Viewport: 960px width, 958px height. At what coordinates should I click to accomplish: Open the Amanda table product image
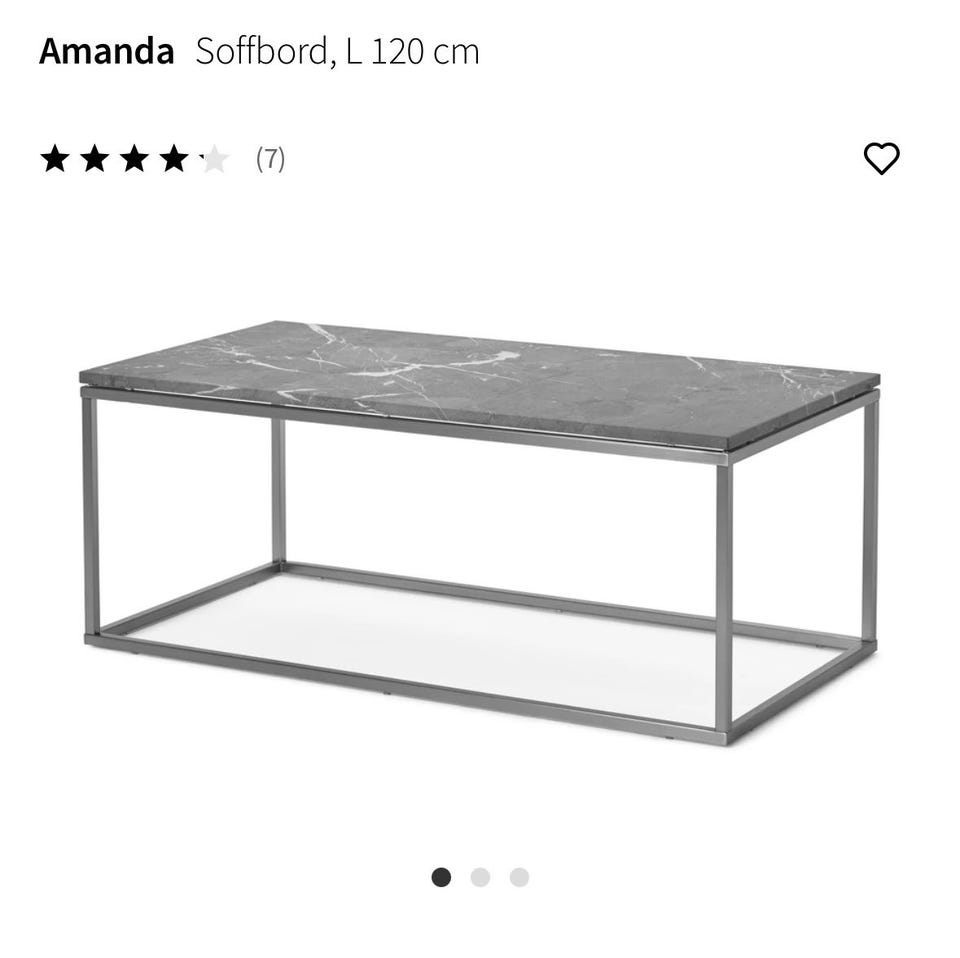coord(480,530)
